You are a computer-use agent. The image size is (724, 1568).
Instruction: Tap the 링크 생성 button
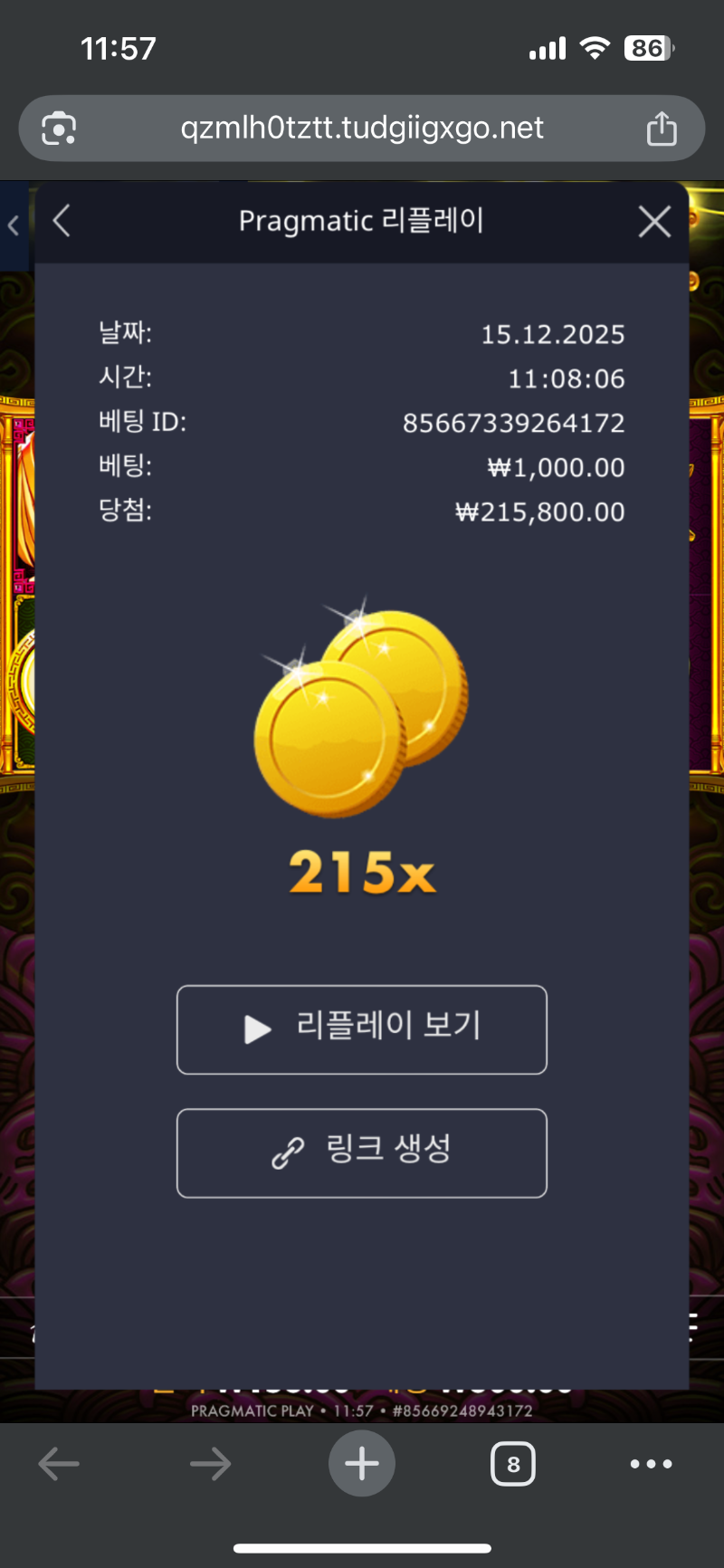[362, 1152]
